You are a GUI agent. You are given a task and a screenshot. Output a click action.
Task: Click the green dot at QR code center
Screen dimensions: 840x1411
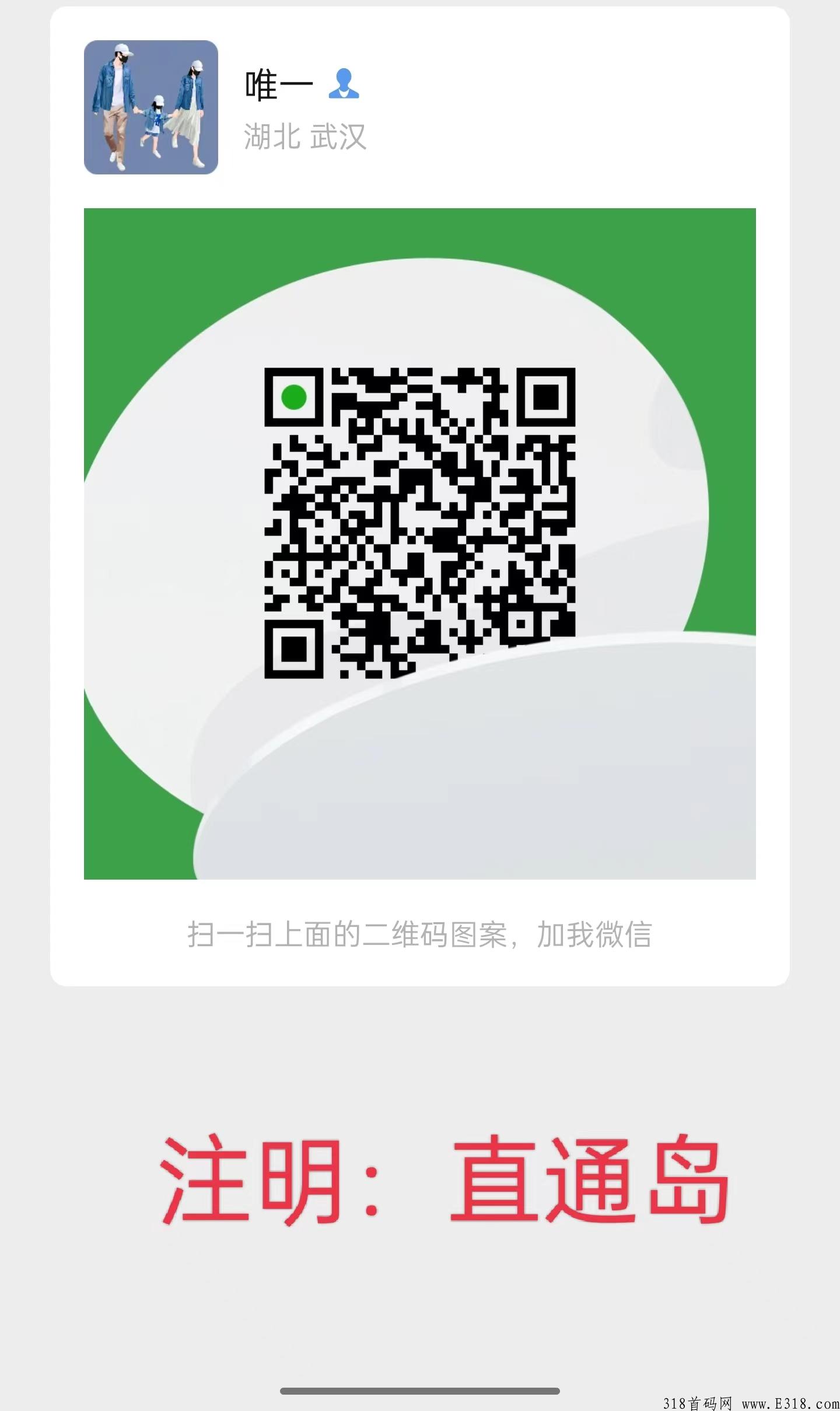coord(295,397)
